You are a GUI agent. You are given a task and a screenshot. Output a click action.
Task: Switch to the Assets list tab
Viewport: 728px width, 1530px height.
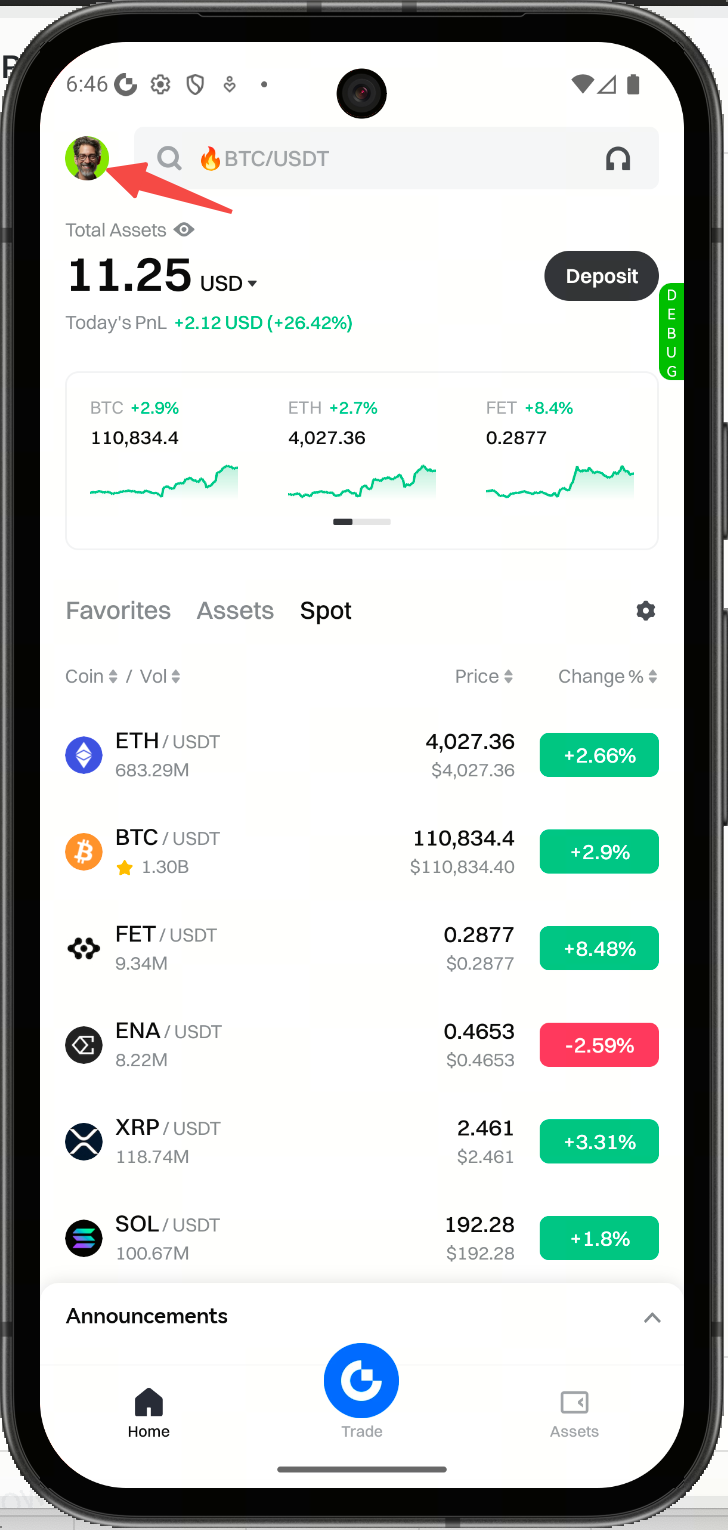[x=235, y=611]
